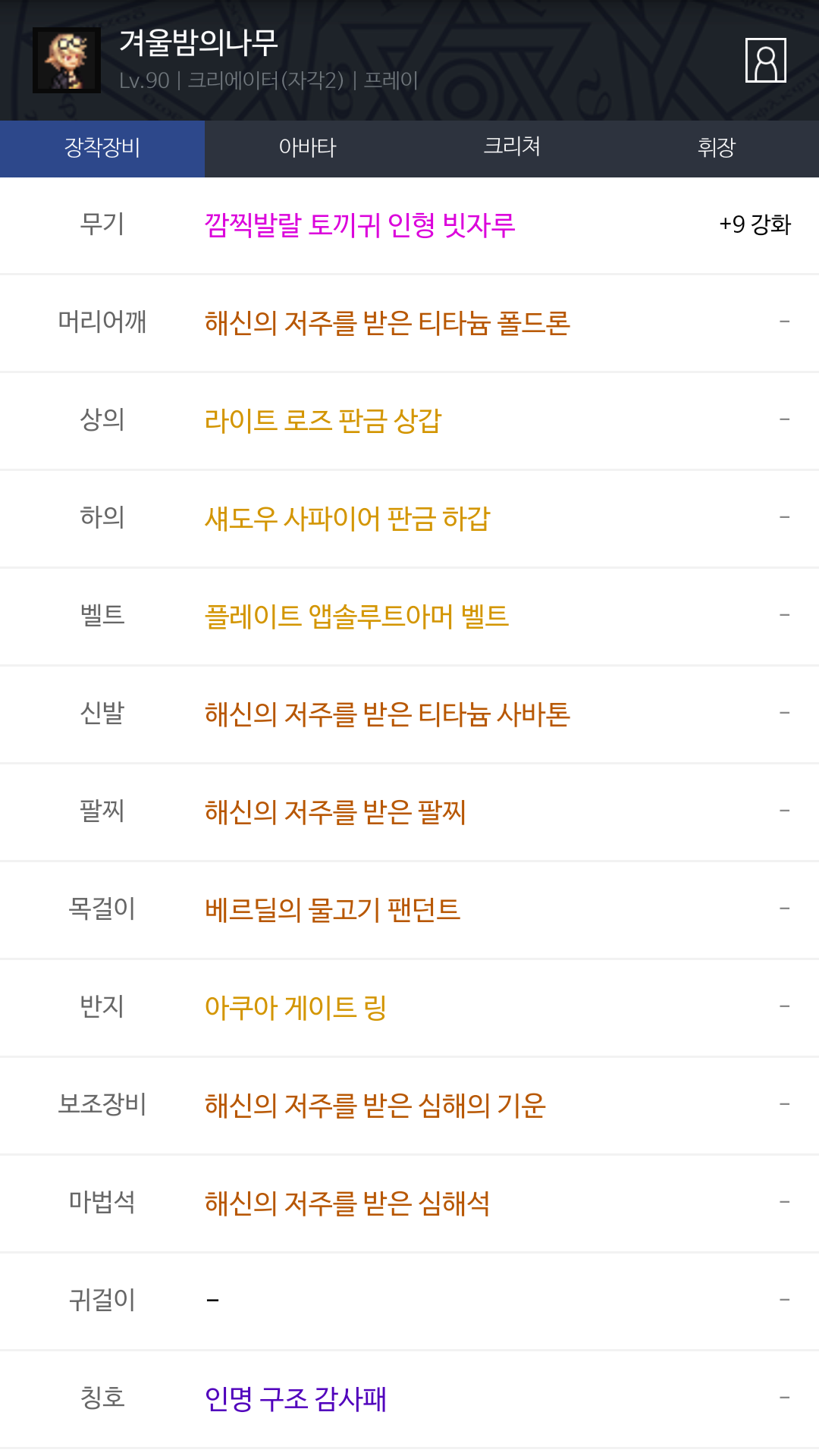
Task: Select the 장착장비 tab
Action: (102, 147)
